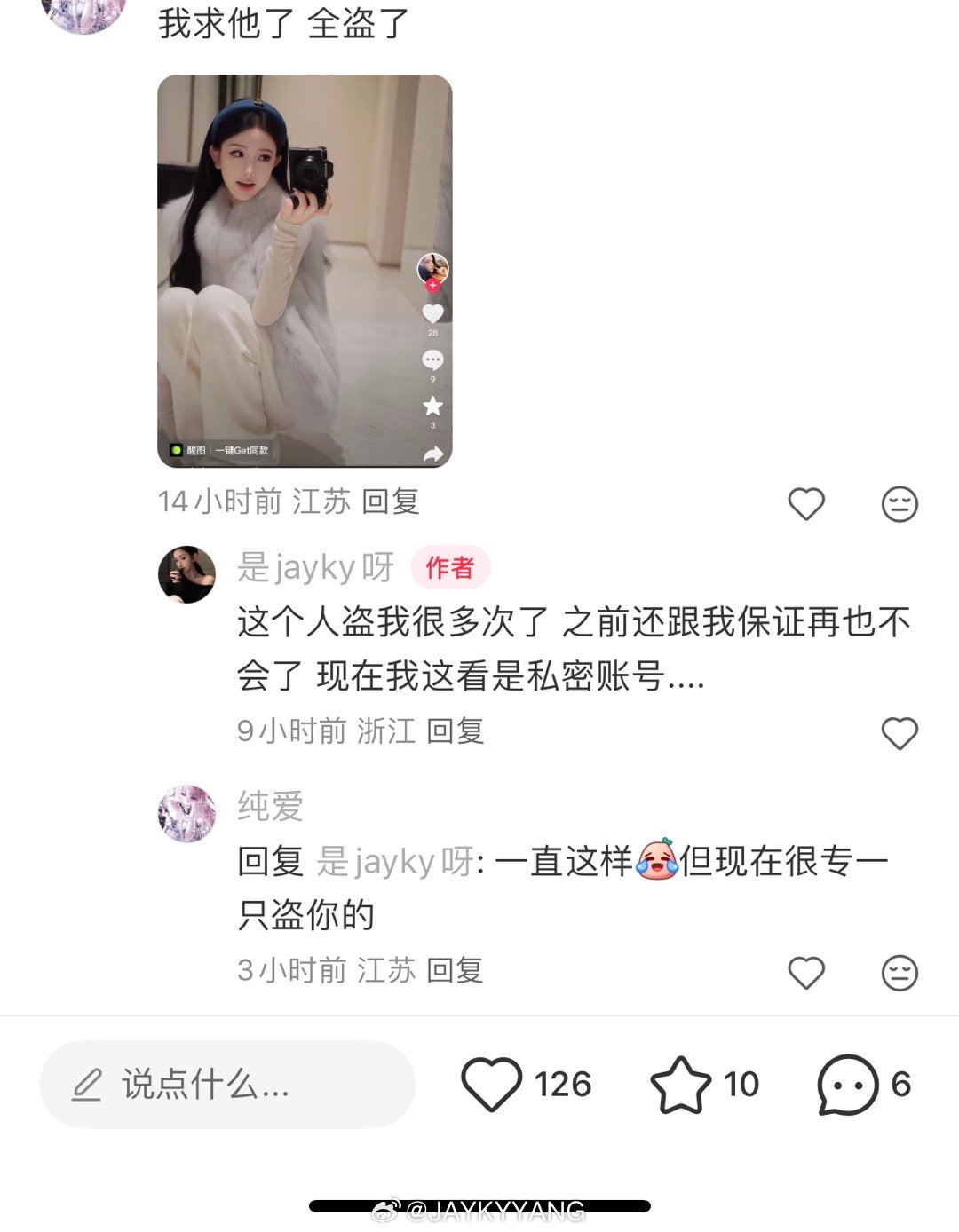Tap the star icon showing 10
The image size is (959, 1232).
(x=679, y=1083)
